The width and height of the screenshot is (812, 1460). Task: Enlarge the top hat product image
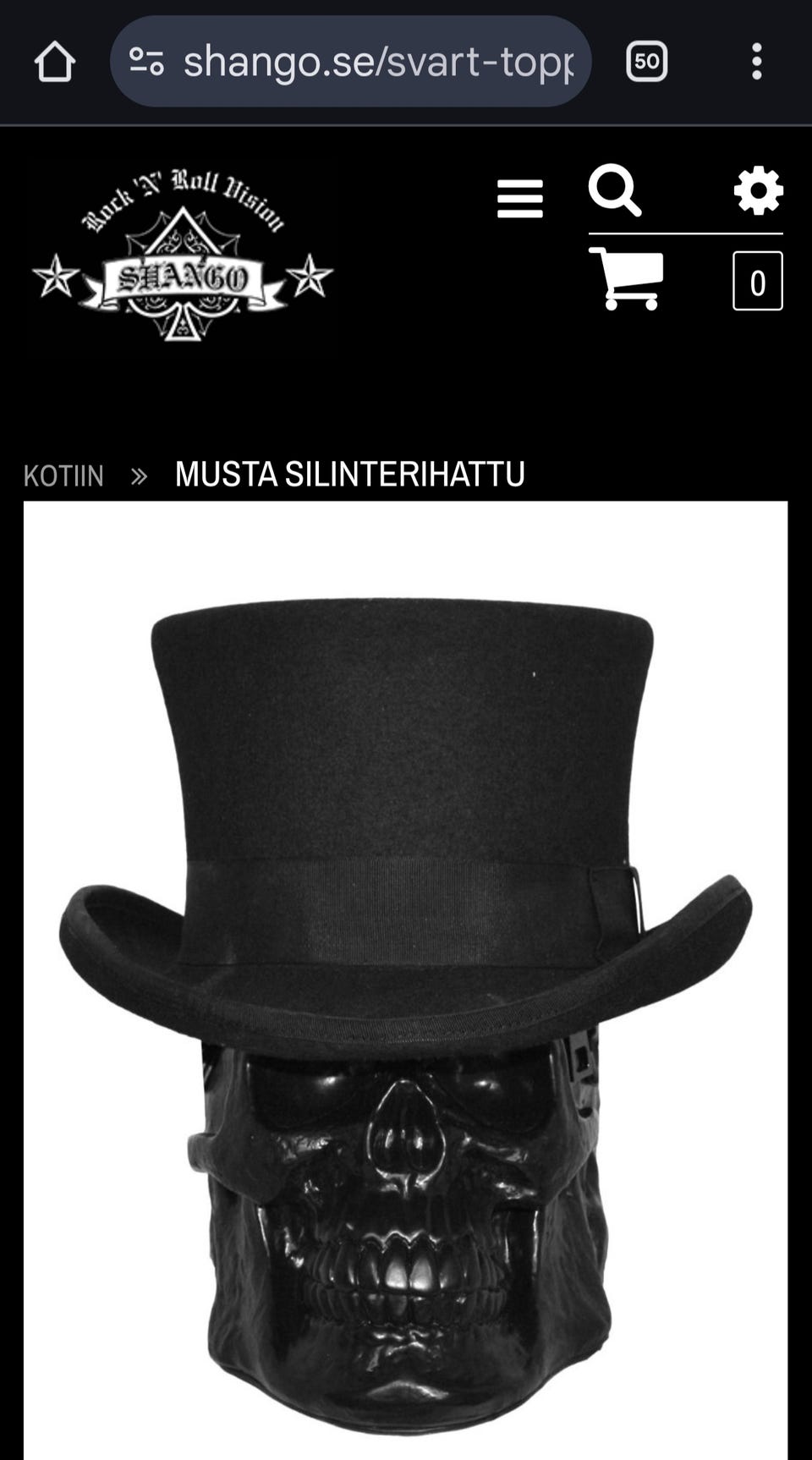pyautogui.click(x=405, y=980)
